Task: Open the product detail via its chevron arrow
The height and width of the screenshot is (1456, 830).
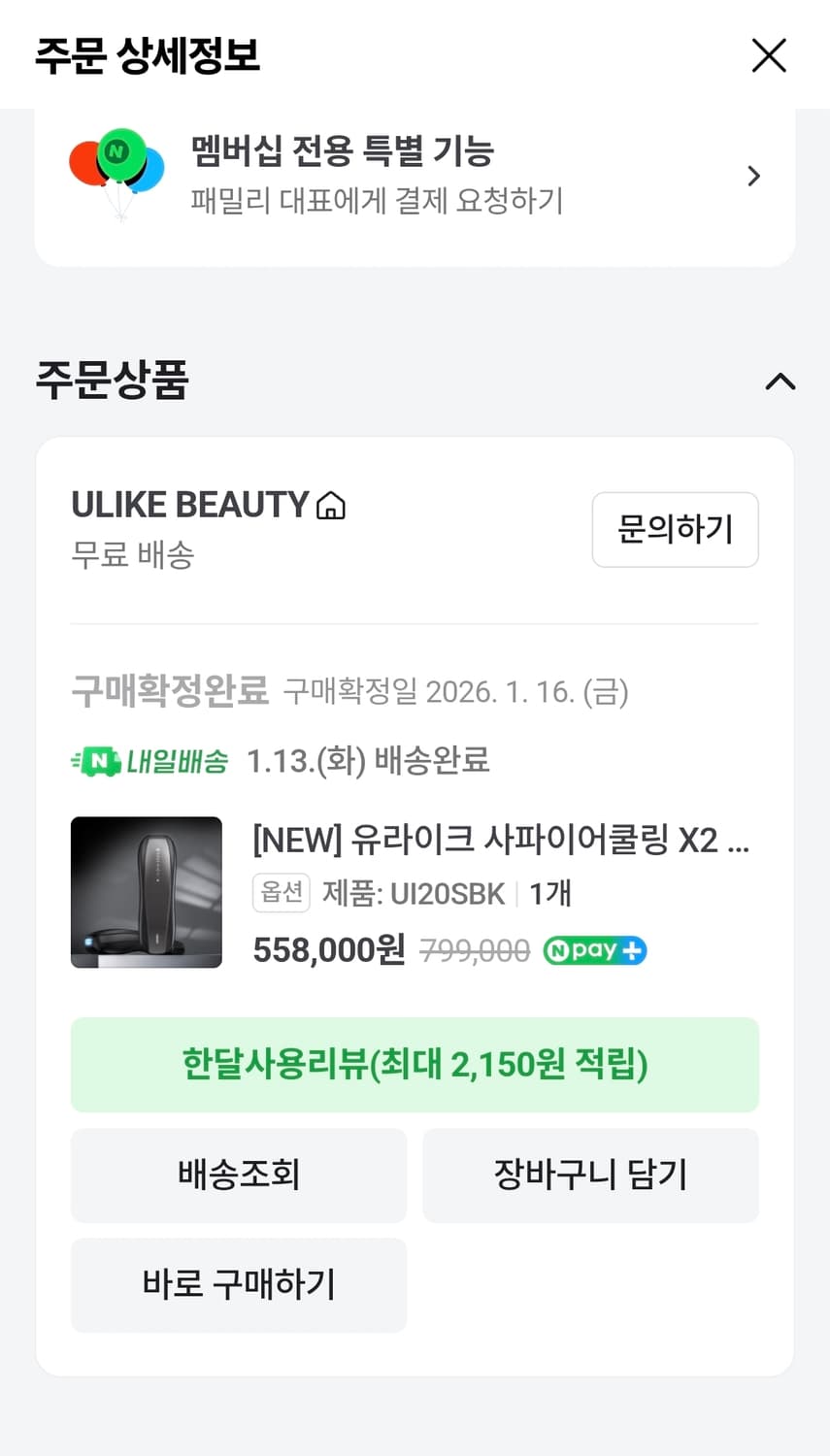Action: pyautogui.click(x=753, y=177)
